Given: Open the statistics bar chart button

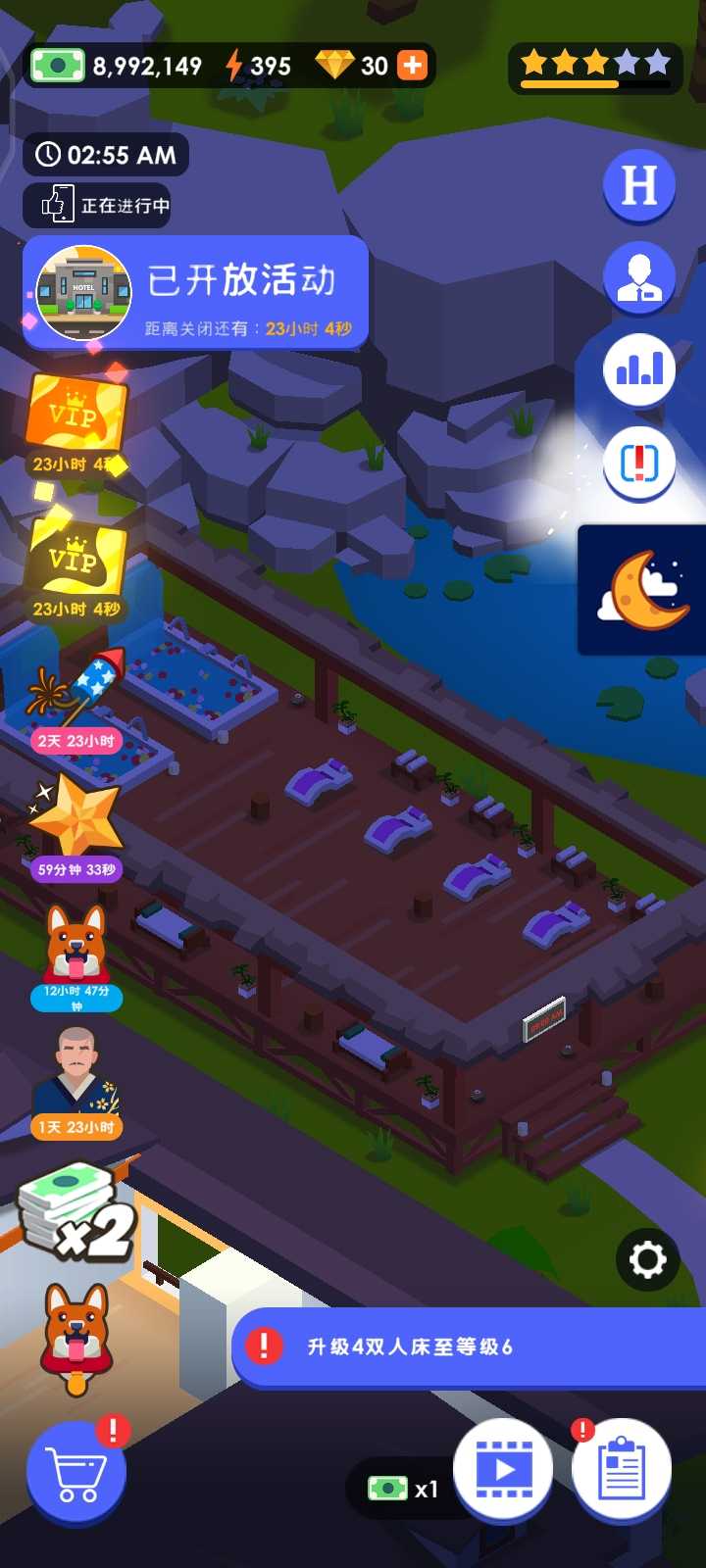Looking at the screenshot, I should pyautogui.click(x=639, y=369).
